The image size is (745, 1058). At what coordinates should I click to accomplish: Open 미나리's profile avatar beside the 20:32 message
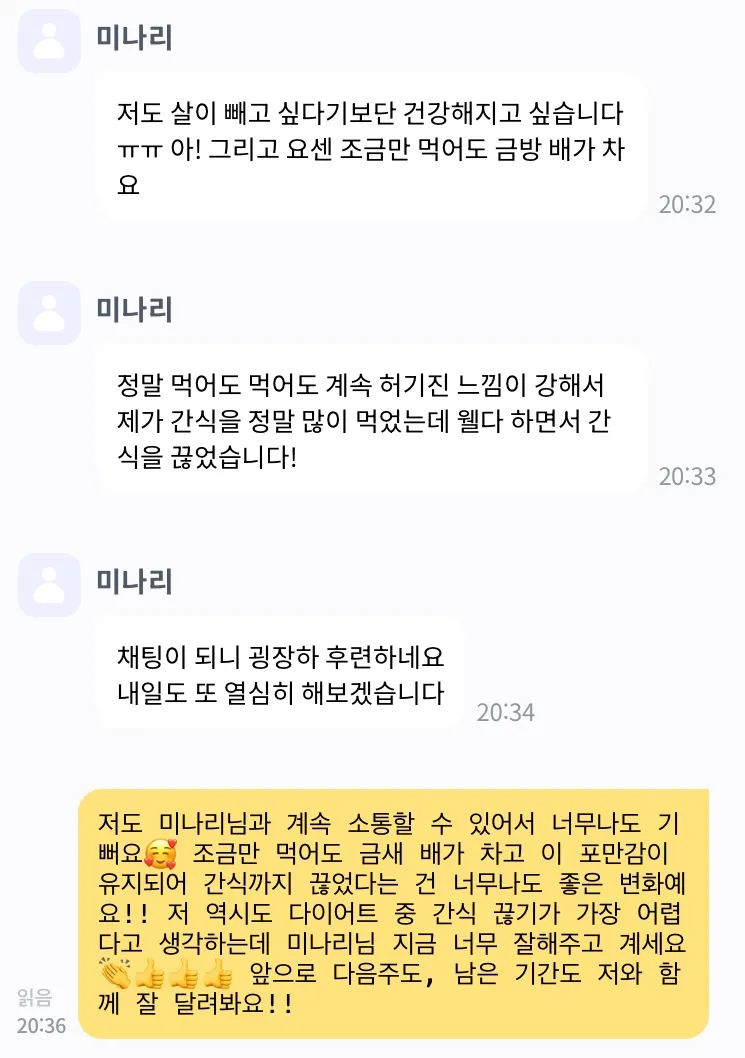click(49, 41)
